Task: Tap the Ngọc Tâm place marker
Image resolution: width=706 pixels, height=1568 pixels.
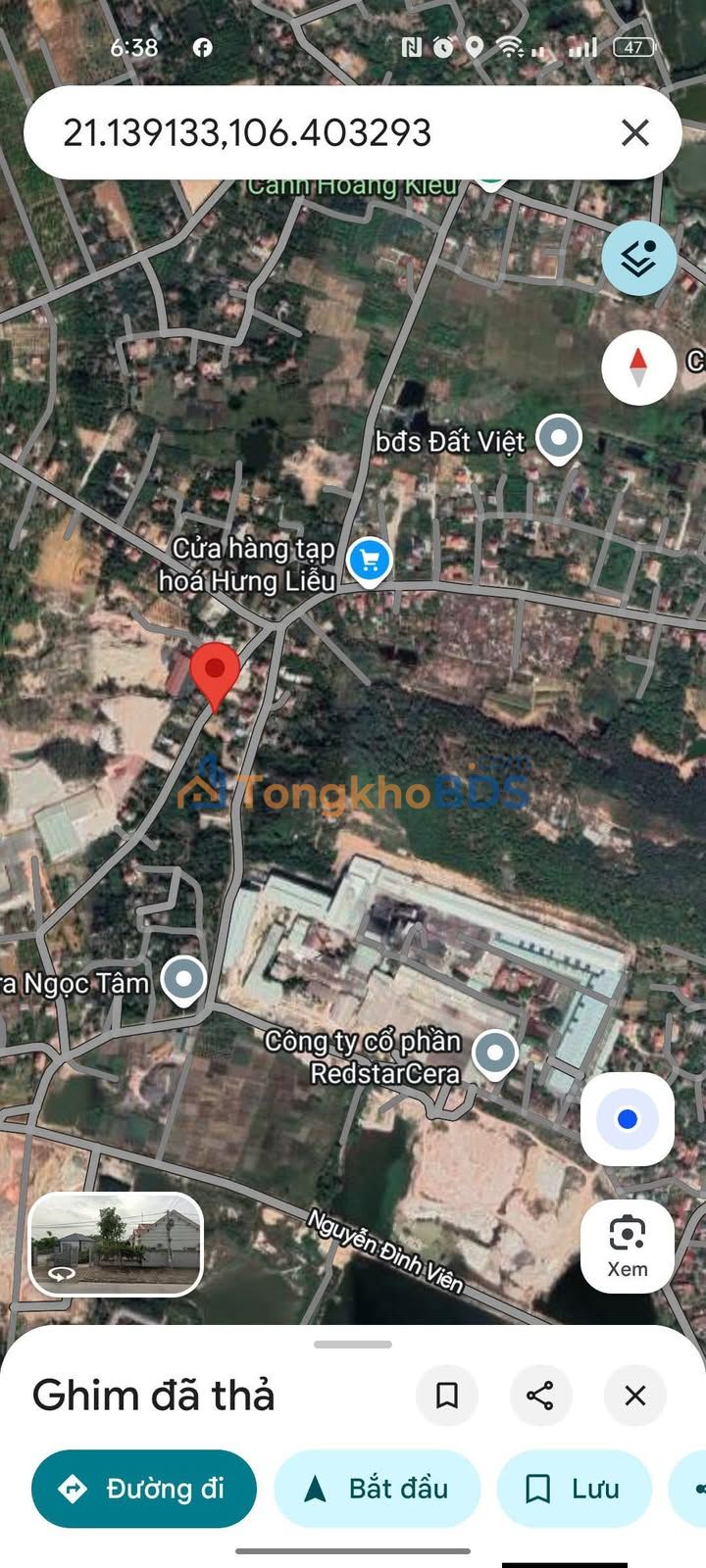Action: [x=183, y=980]
